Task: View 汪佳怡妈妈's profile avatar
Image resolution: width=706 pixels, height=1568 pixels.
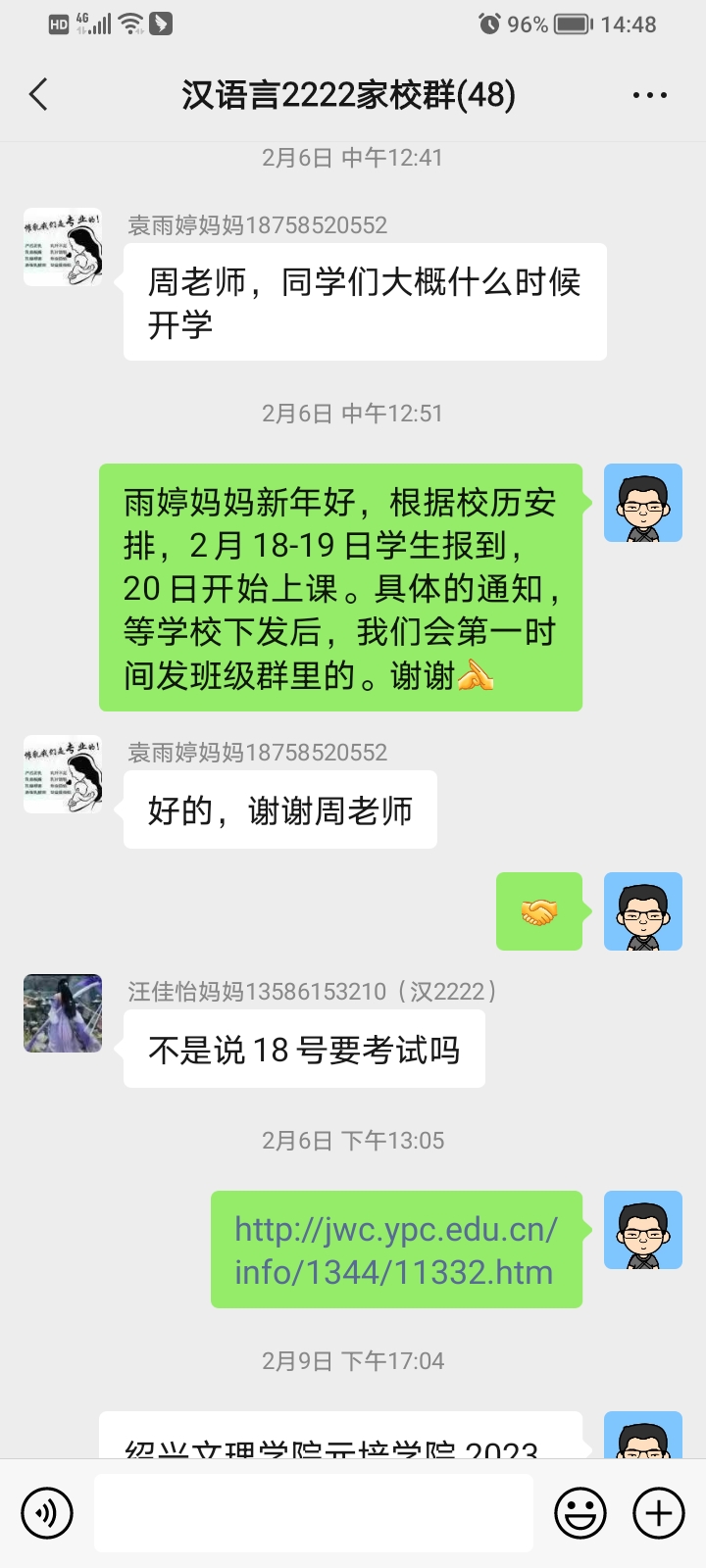Action: [x=63, y=1013]
